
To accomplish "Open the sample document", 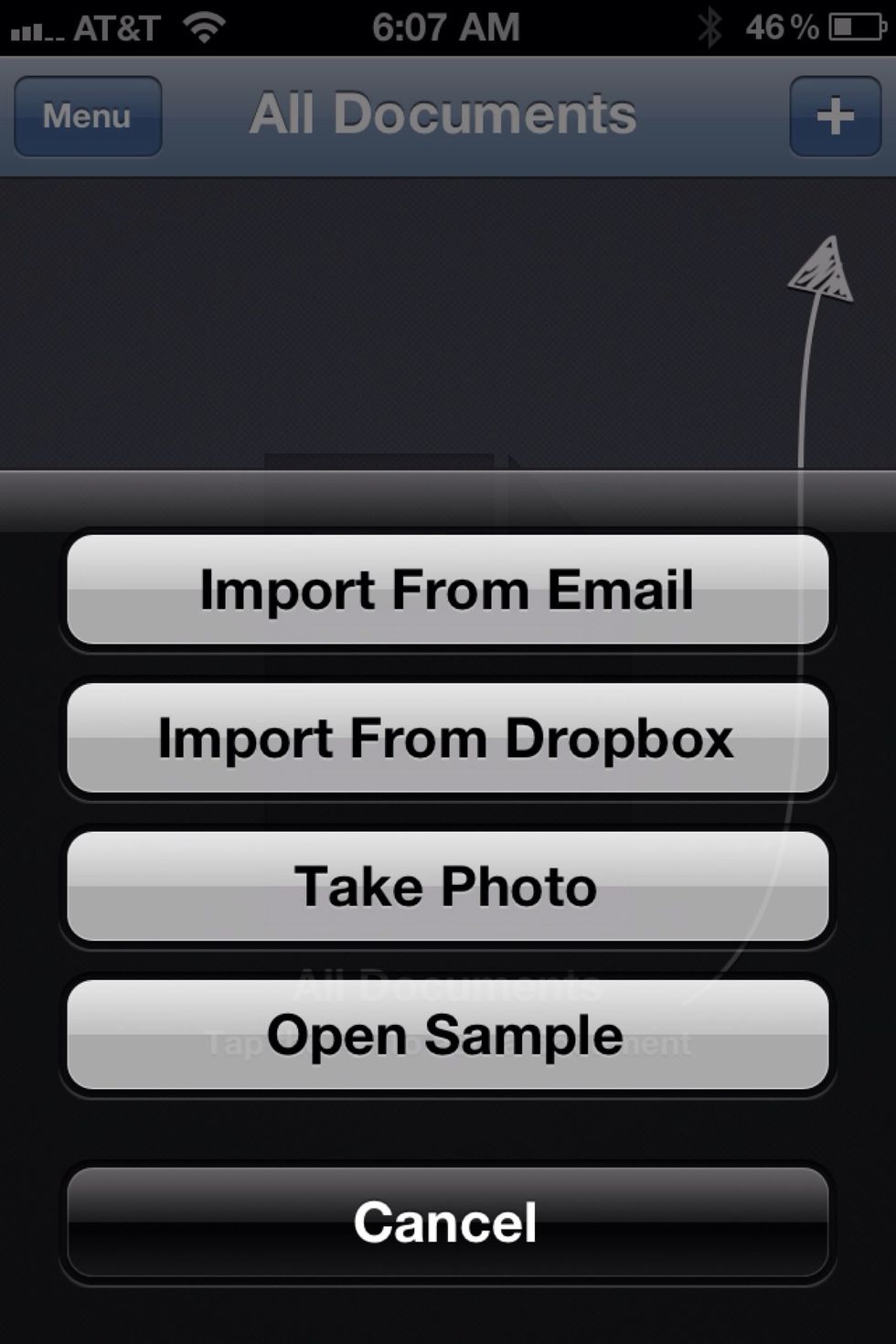I will point(447,1034).
